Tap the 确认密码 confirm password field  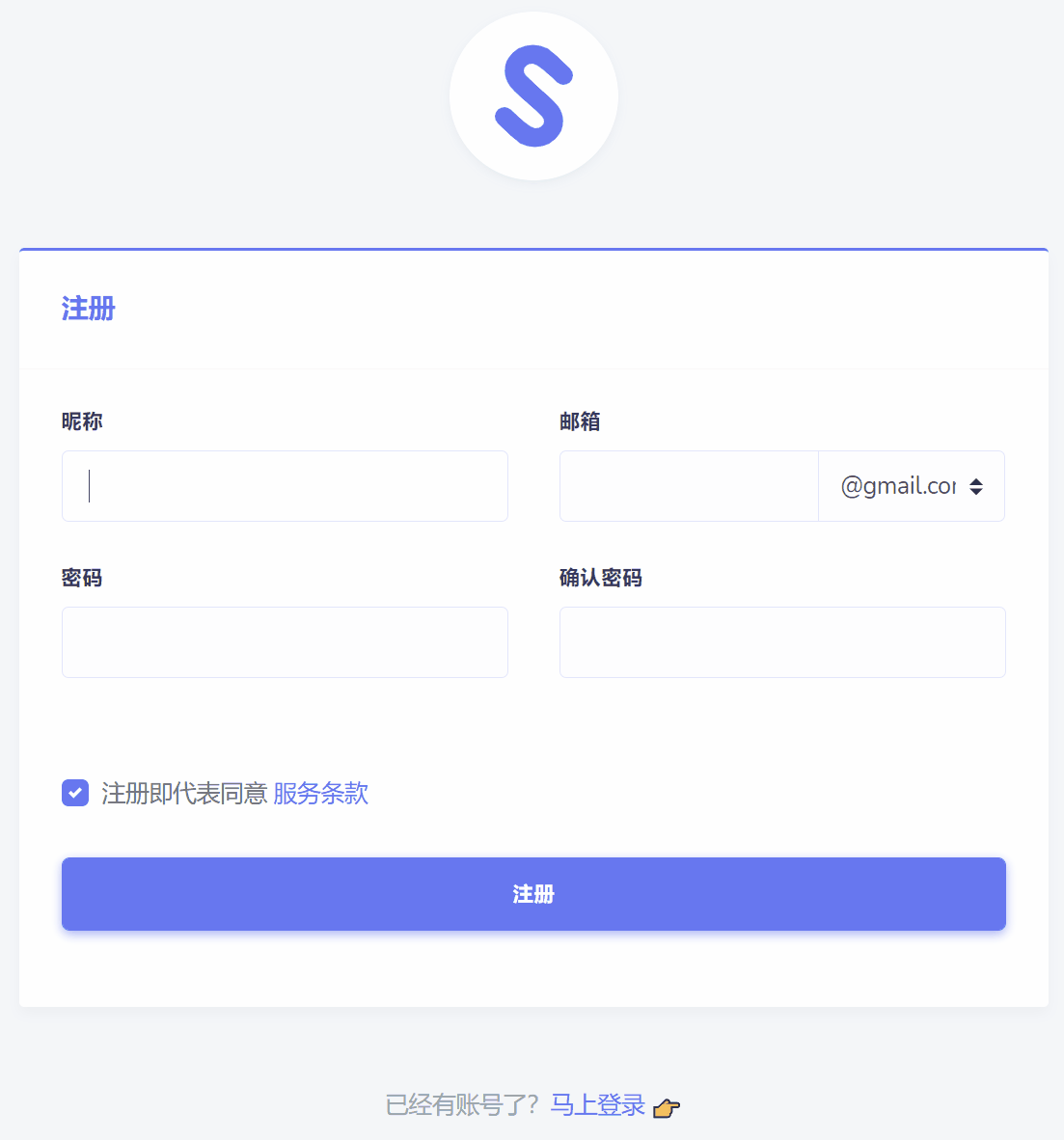(781, 642)
